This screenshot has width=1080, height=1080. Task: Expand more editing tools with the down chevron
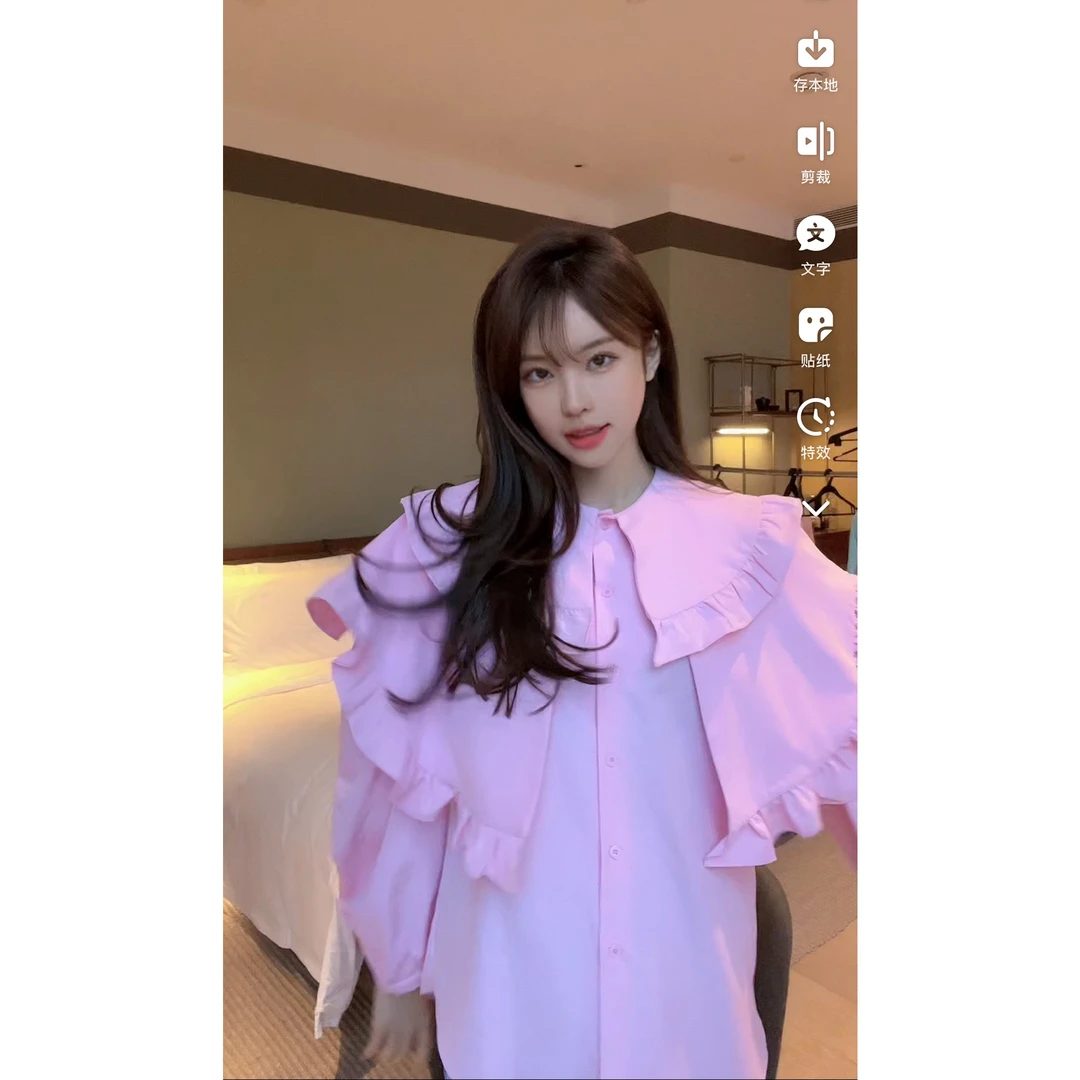coord(816,508)
